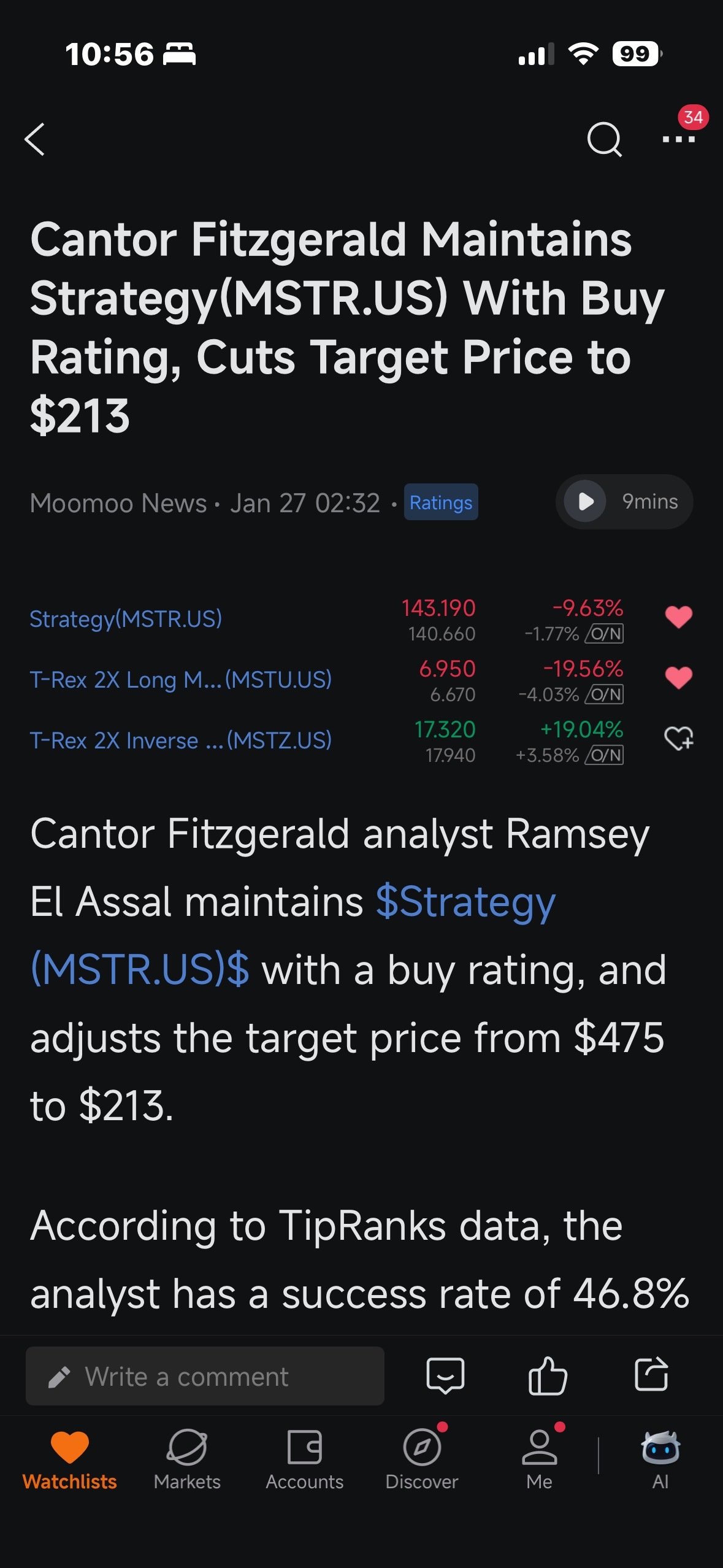The image size is (723, 1568).
Task: Add T-Rex 2X Inverse to favorites heart
Action: (x=678, y=739)
